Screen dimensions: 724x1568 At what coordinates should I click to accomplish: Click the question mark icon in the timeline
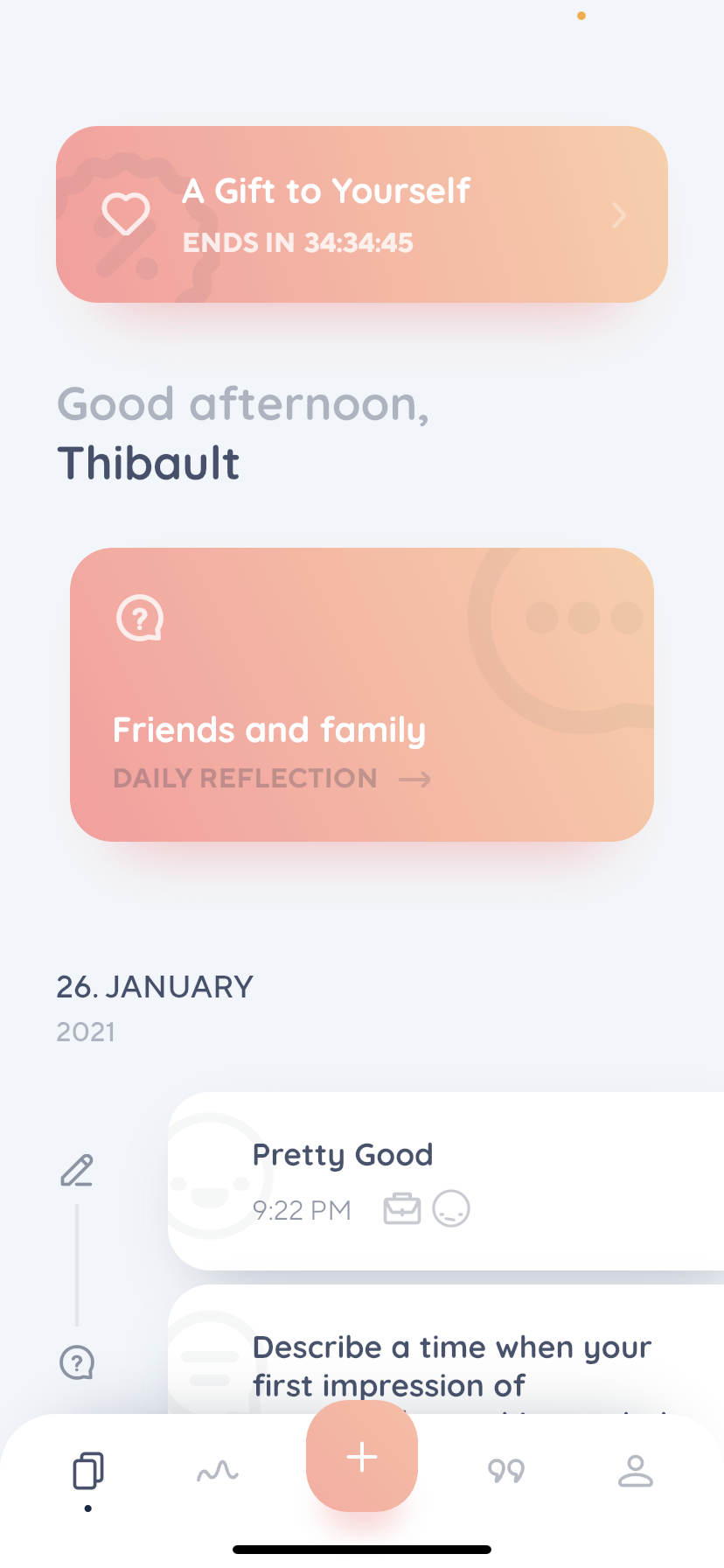(77, 1362)
